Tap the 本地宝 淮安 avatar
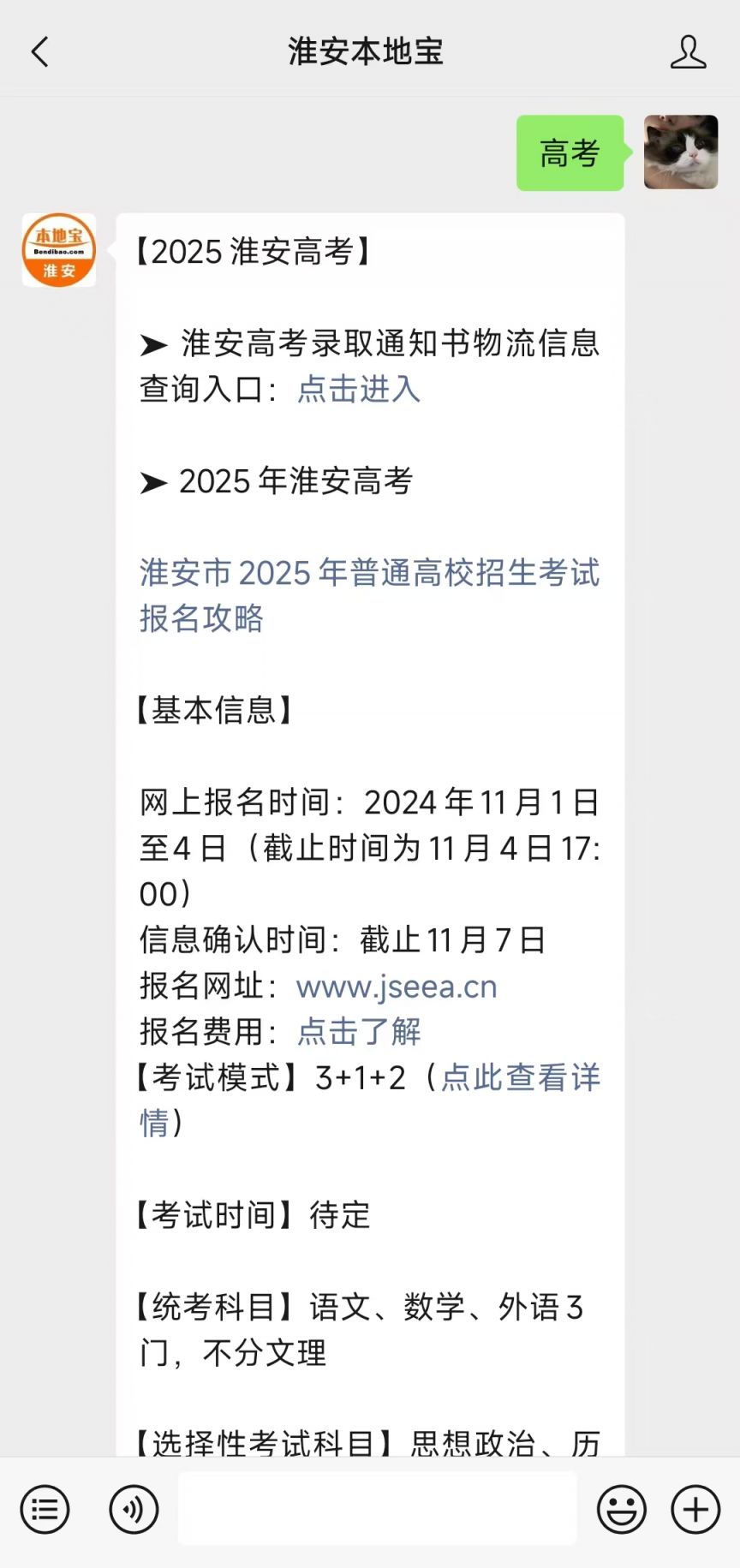This screenshot has height=1568, width=740. point(59,250)
